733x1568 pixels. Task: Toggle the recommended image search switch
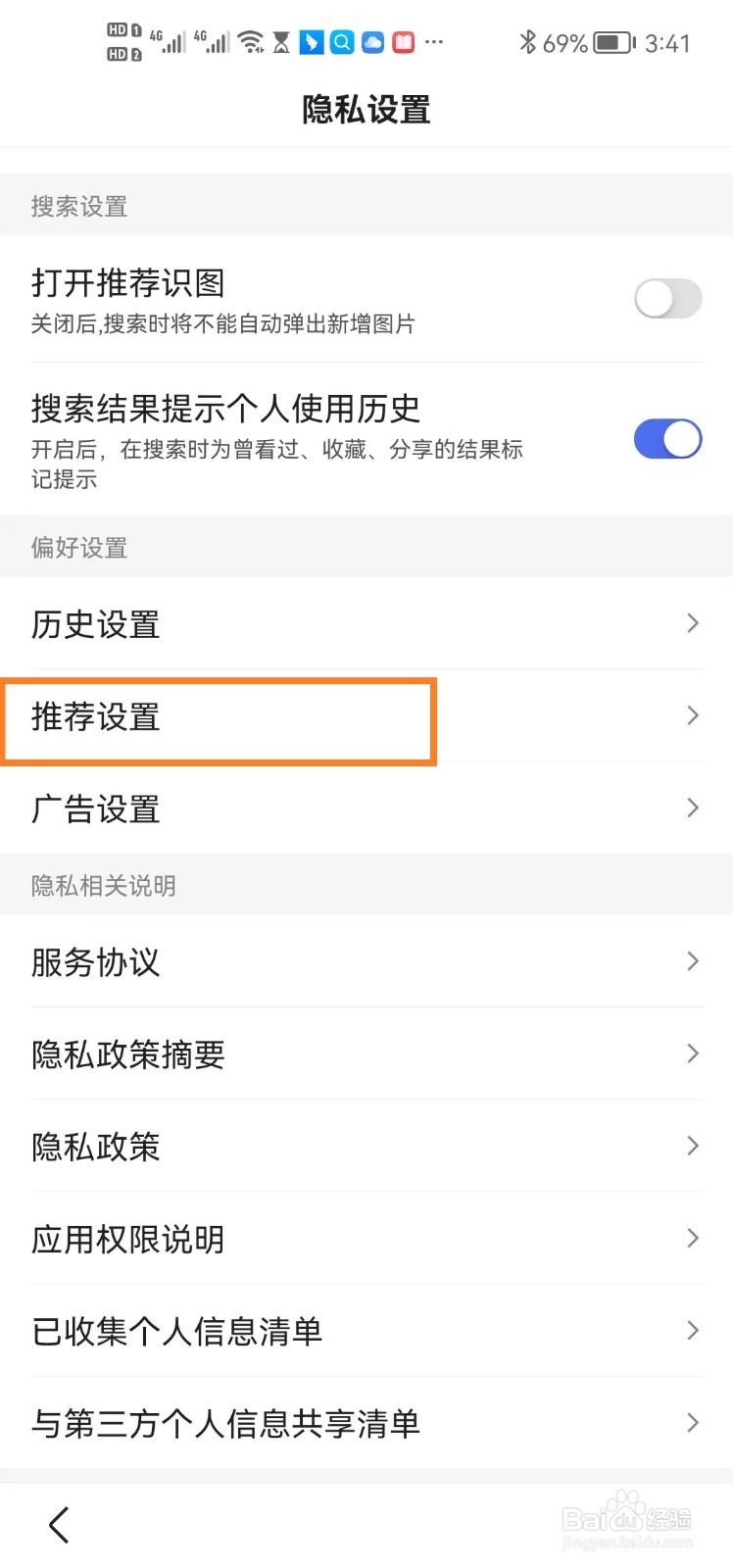tap(668, 299)
